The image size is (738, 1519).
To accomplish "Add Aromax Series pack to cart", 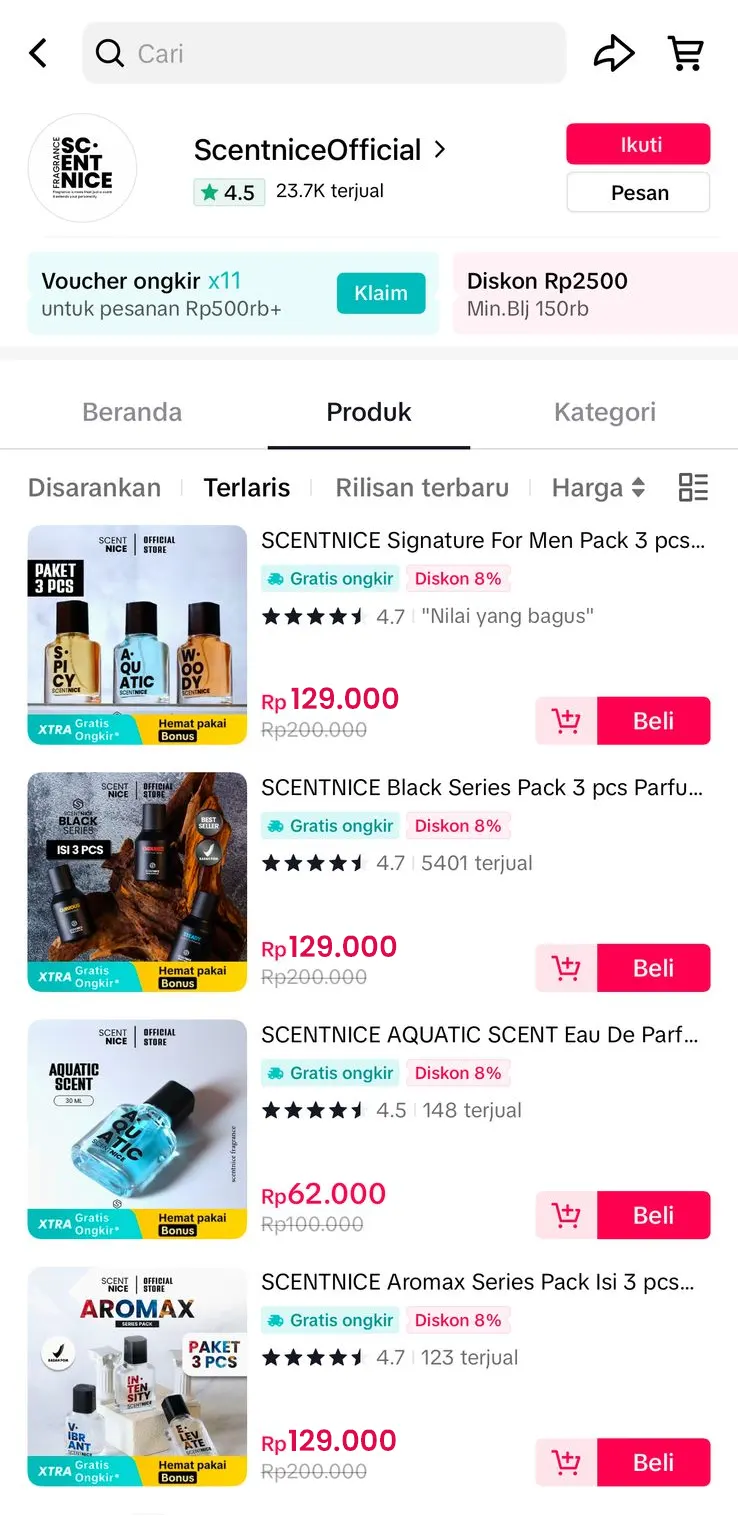I will point(566,1461).
